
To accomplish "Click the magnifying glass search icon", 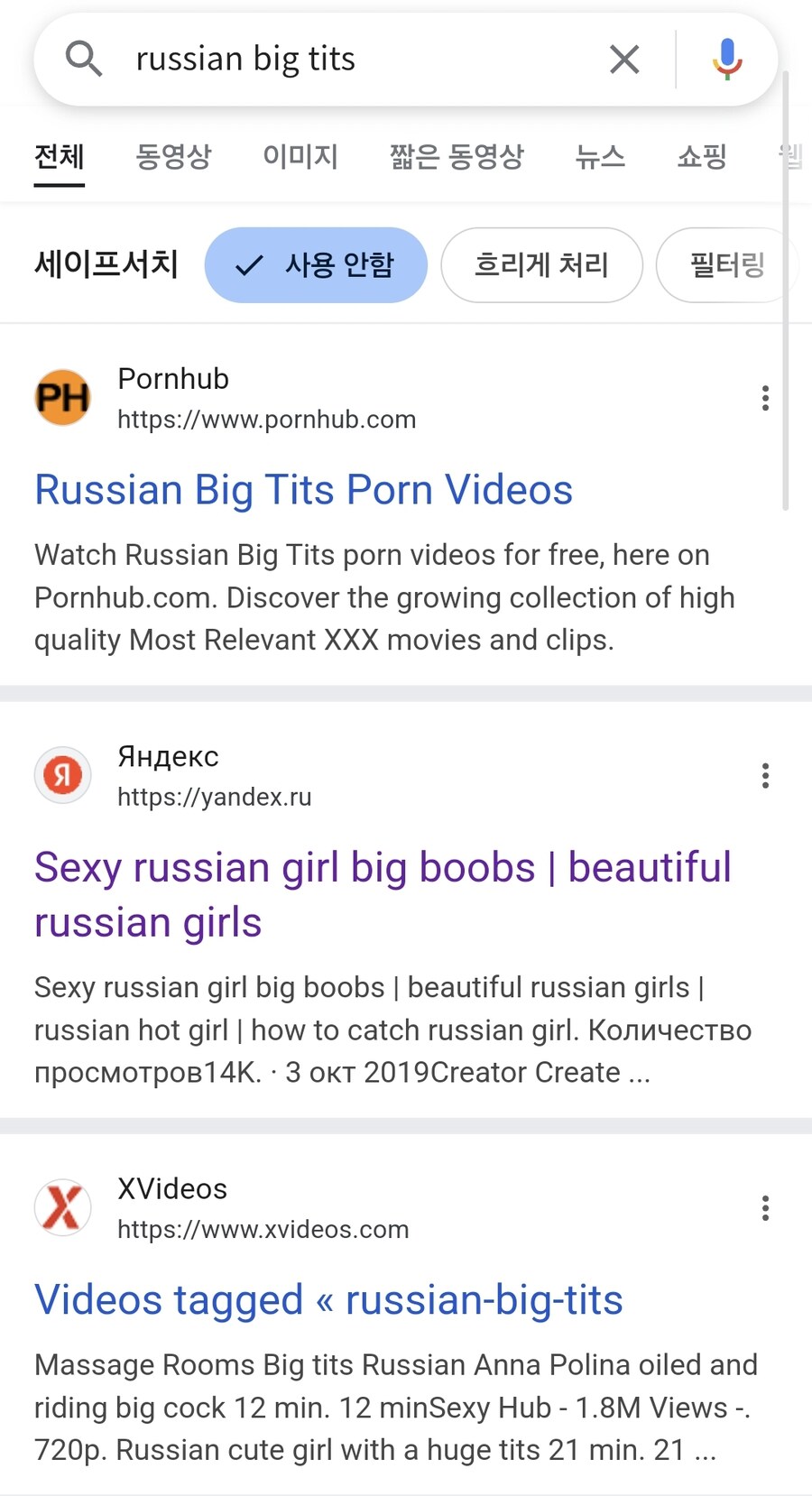I will coord(83,58).
